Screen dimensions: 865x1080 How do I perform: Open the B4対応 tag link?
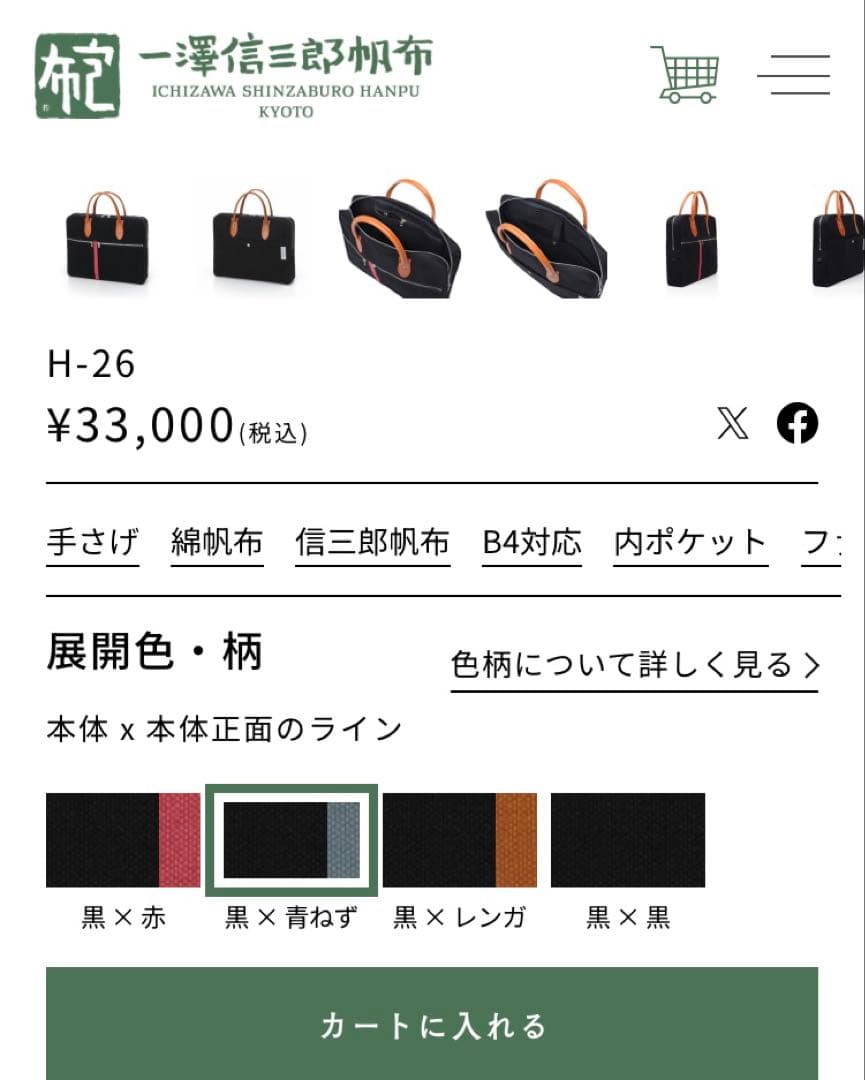coord(532,541)
